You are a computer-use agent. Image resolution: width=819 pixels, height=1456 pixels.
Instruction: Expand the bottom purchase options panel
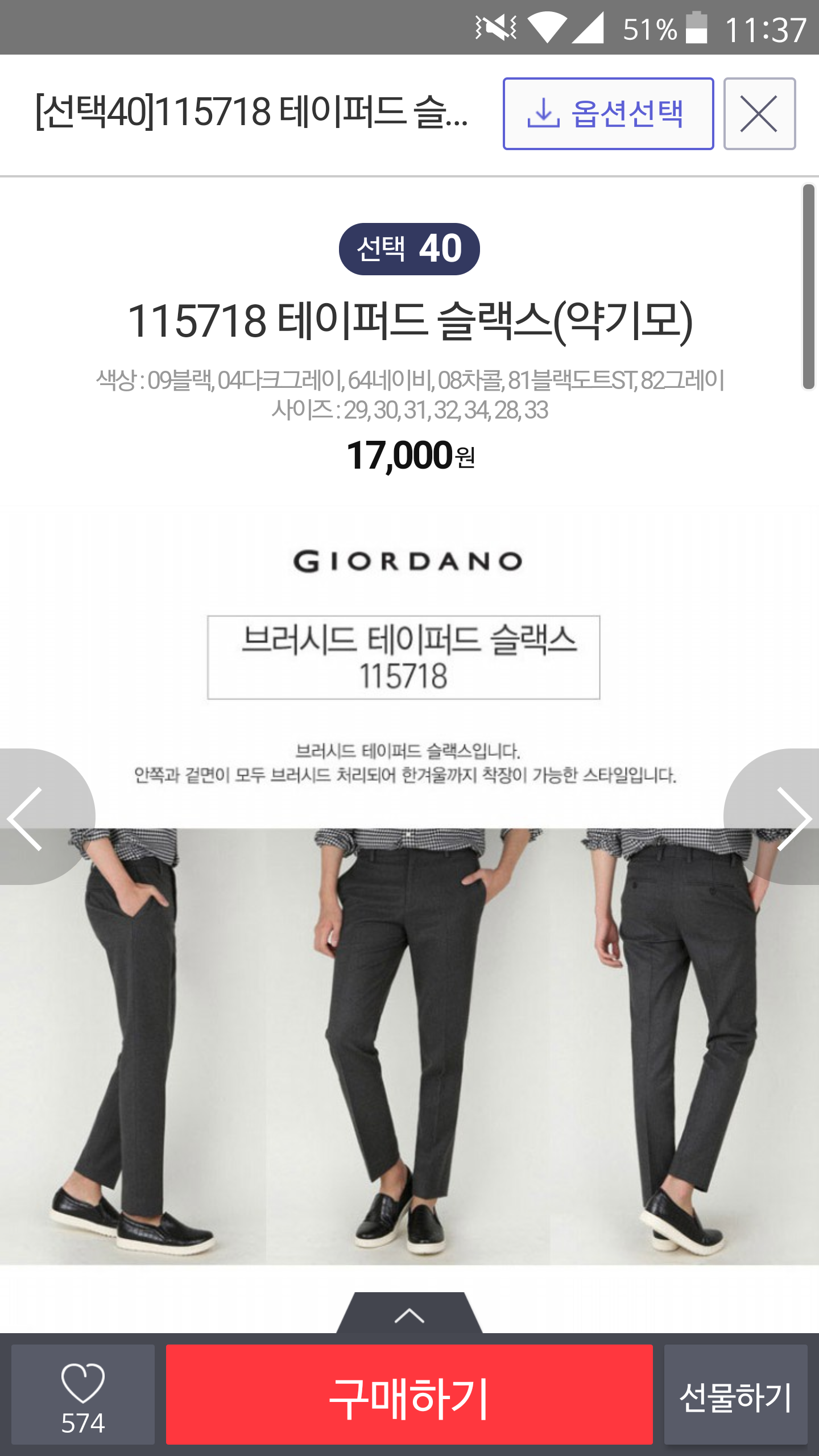[409, 1315]
